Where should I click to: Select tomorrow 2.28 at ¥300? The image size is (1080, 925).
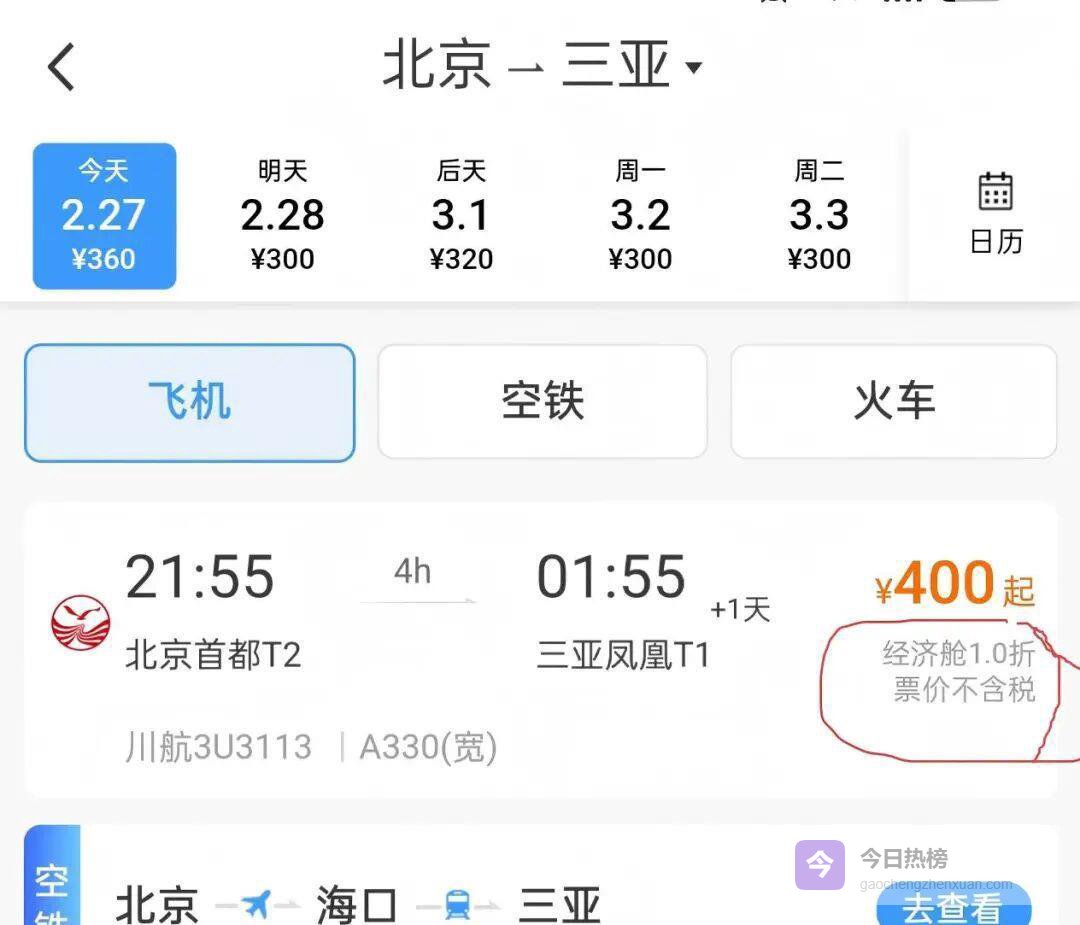282,216
